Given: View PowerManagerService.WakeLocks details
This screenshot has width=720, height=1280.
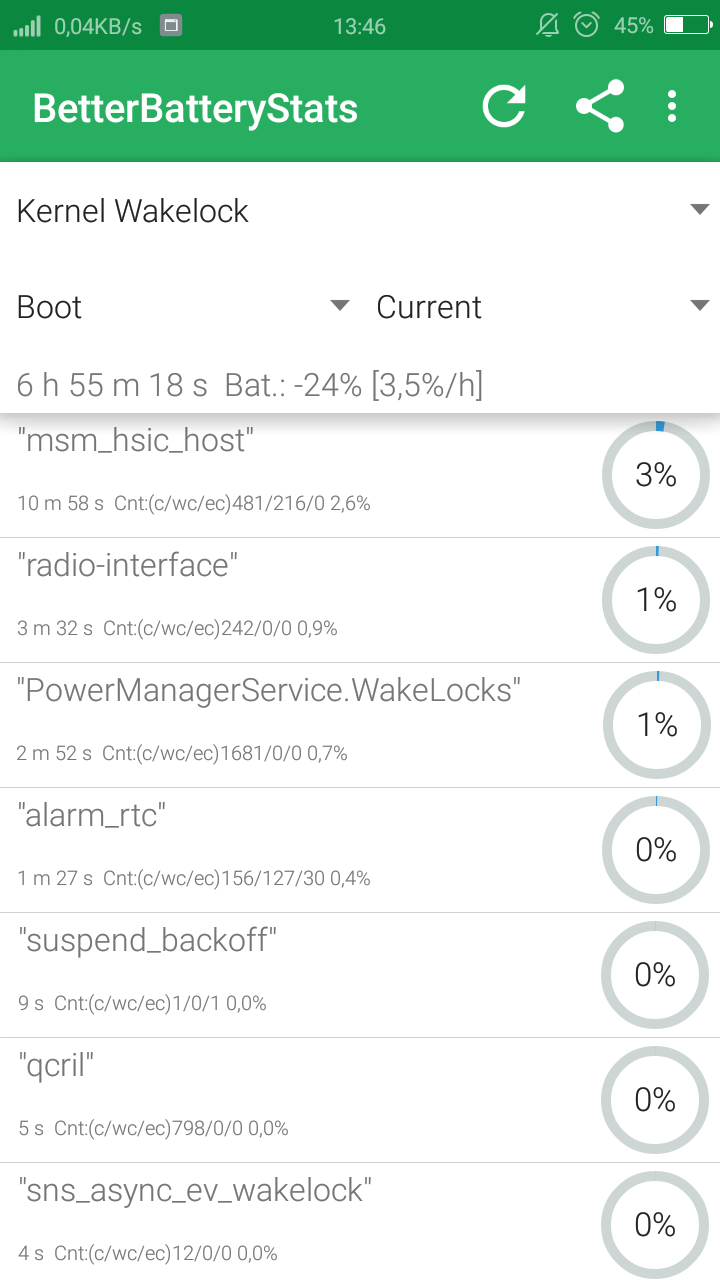Looking at the screenshot, I should (x=360, y=725).
